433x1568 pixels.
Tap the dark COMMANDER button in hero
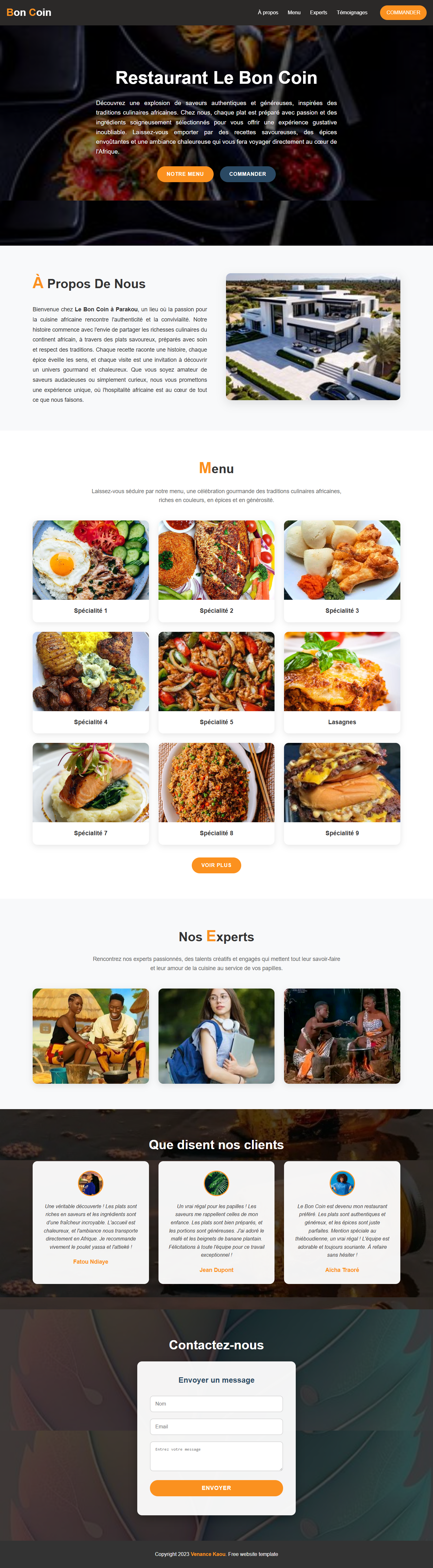(x=248, y=174)
